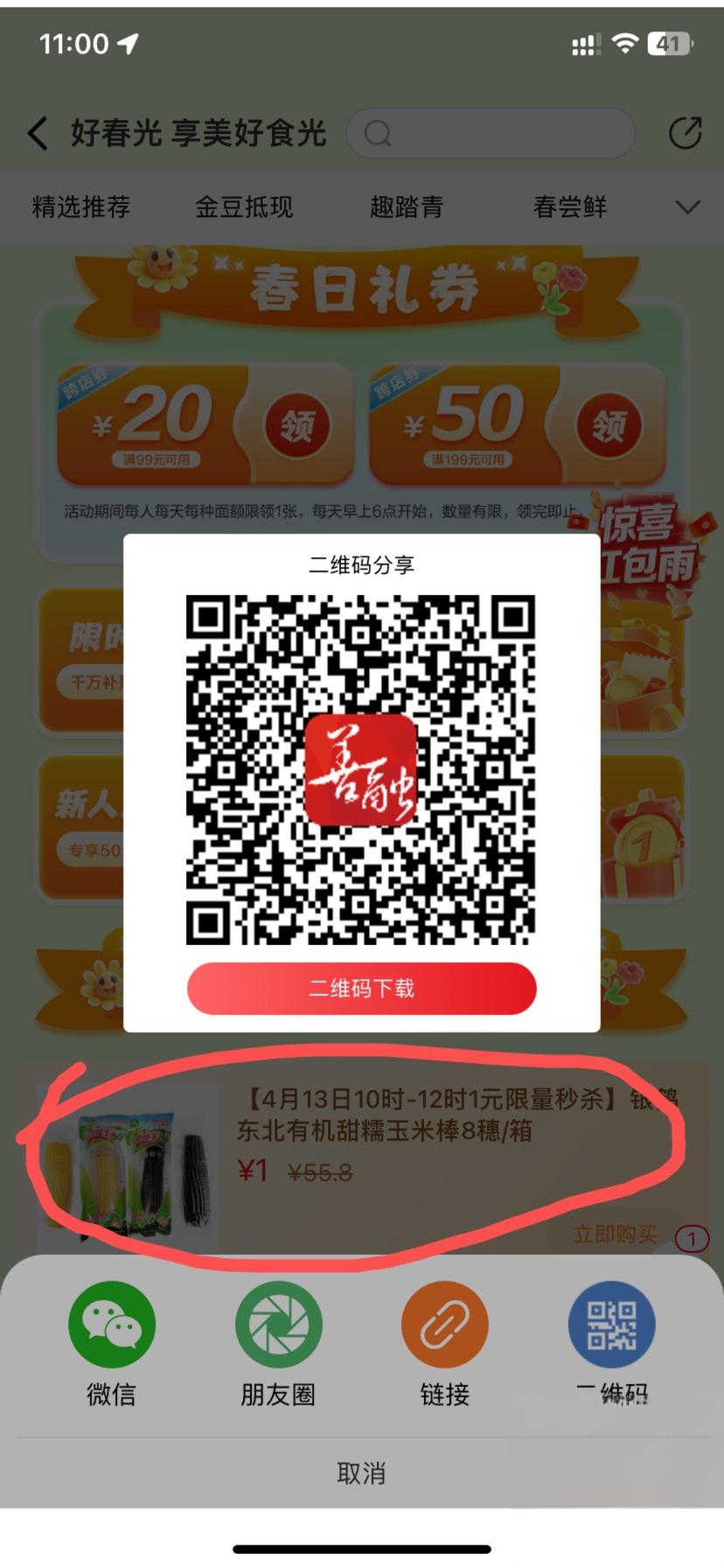Go back from 好春光 page

click(38, 134)
